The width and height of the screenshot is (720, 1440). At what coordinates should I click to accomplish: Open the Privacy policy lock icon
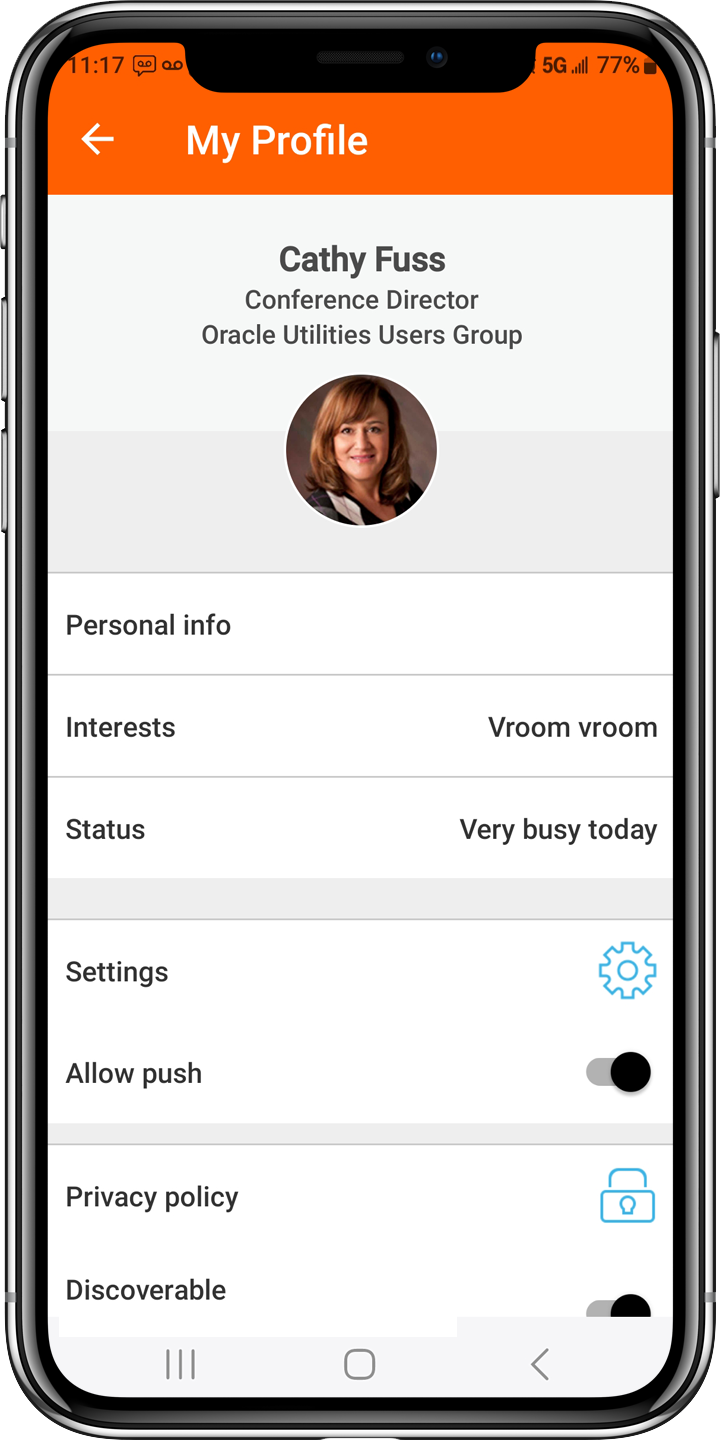[627, 1196]
